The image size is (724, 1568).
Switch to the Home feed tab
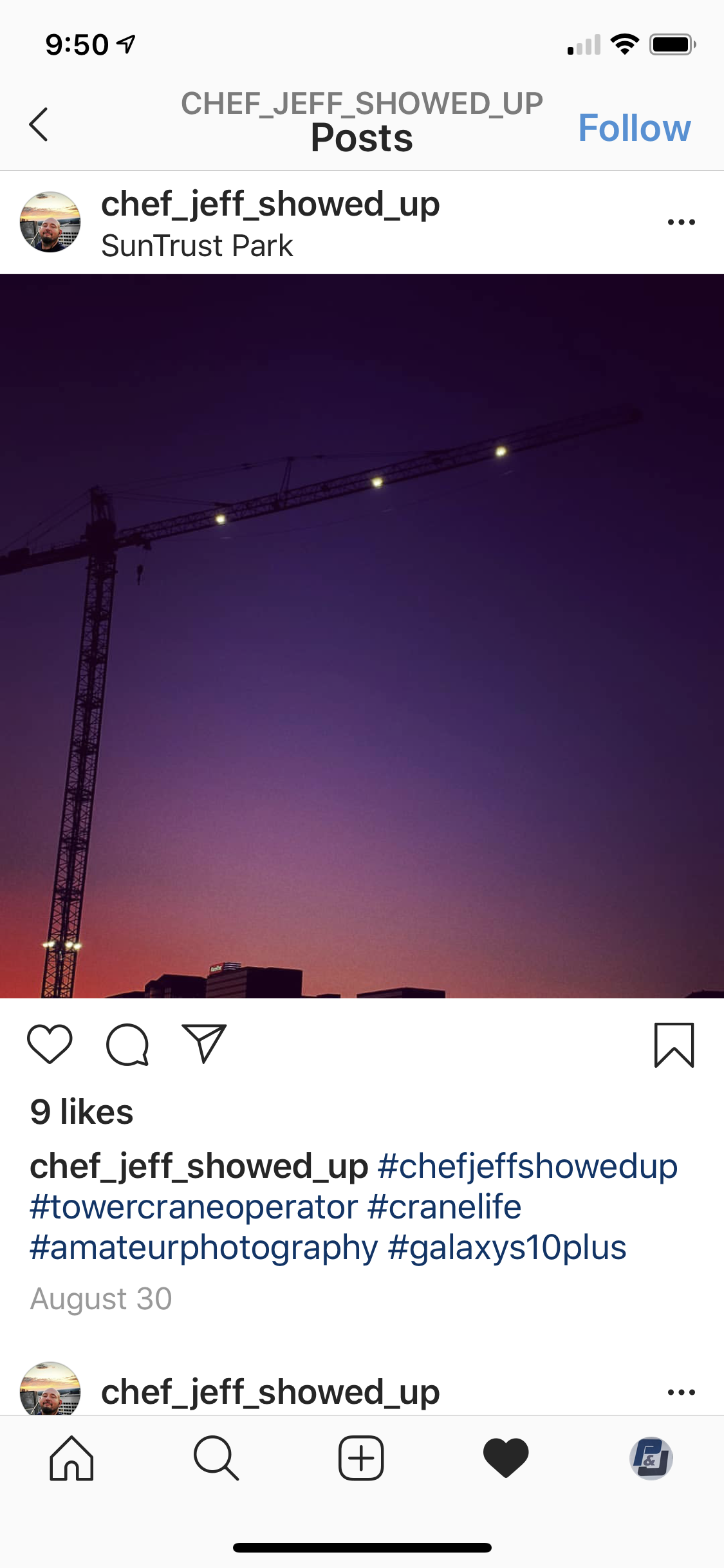pyautogui.click(x=71, y=1458)
